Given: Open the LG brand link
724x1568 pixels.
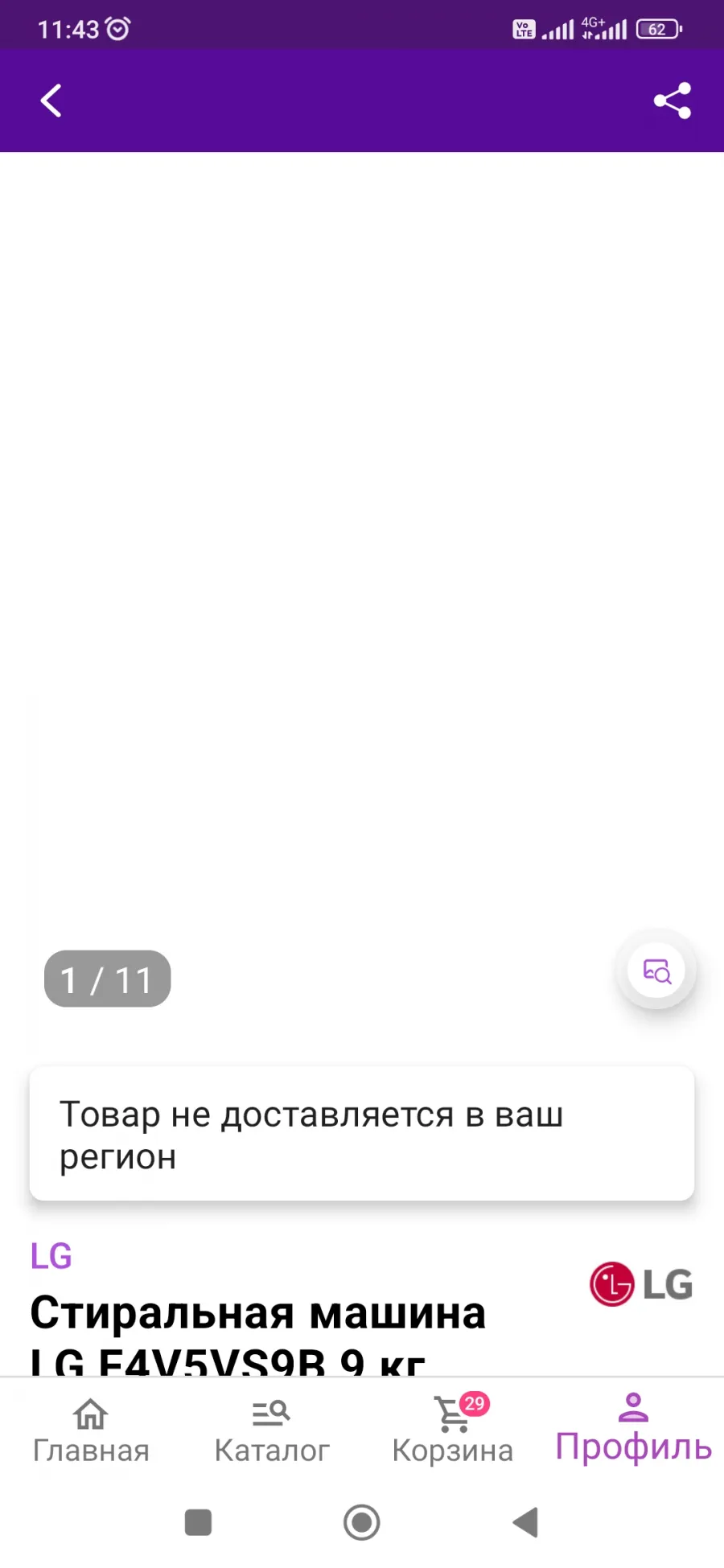Looking at the screenshot, I should click(x=51, y=1256).
